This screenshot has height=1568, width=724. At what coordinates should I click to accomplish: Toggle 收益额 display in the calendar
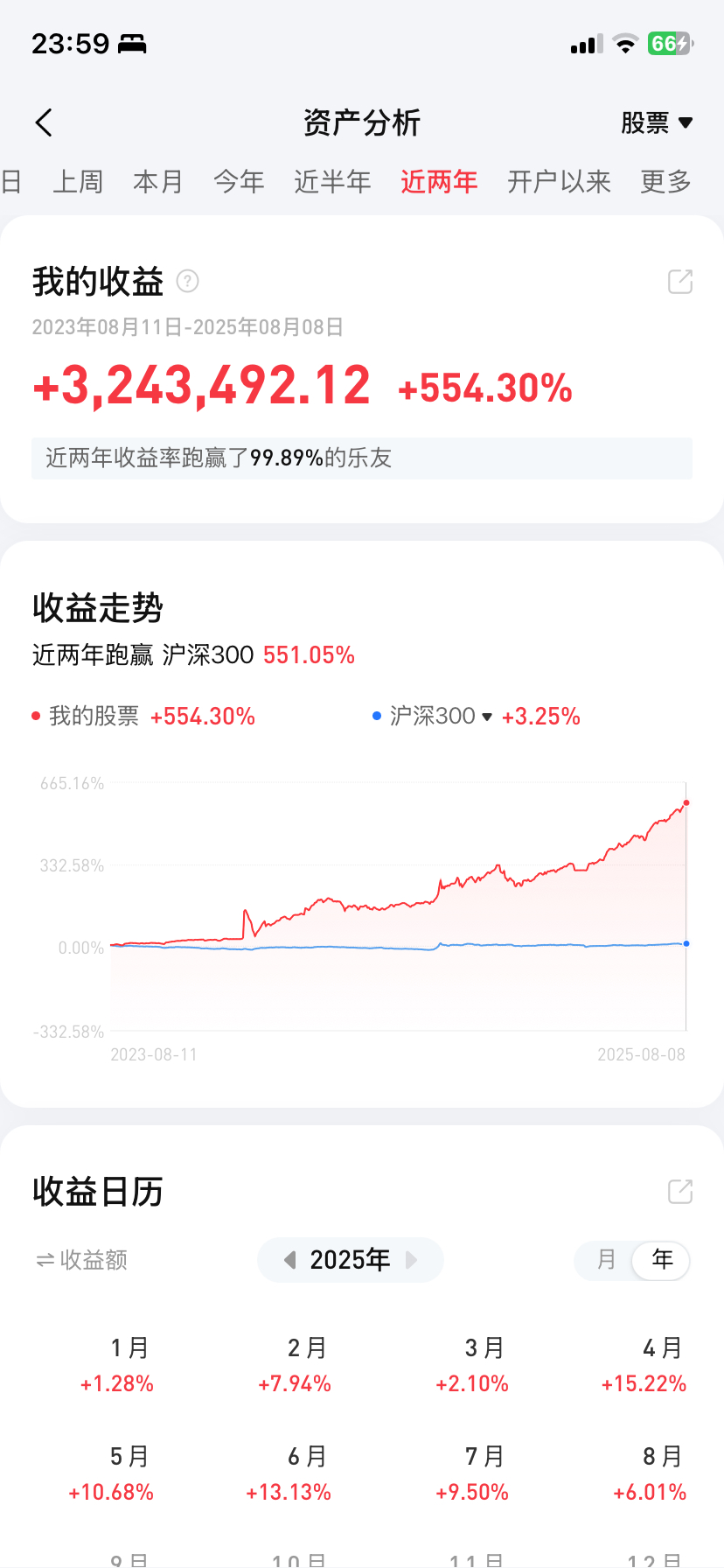81,1260
